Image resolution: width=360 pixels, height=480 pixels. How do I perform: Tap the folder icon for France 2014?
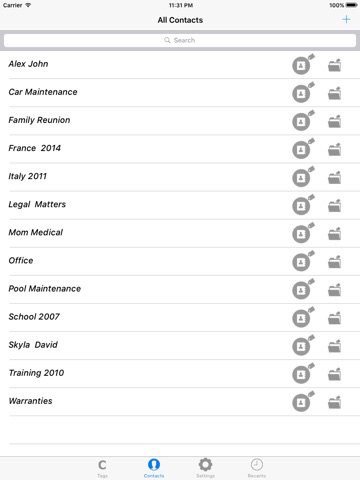point(334,149)
